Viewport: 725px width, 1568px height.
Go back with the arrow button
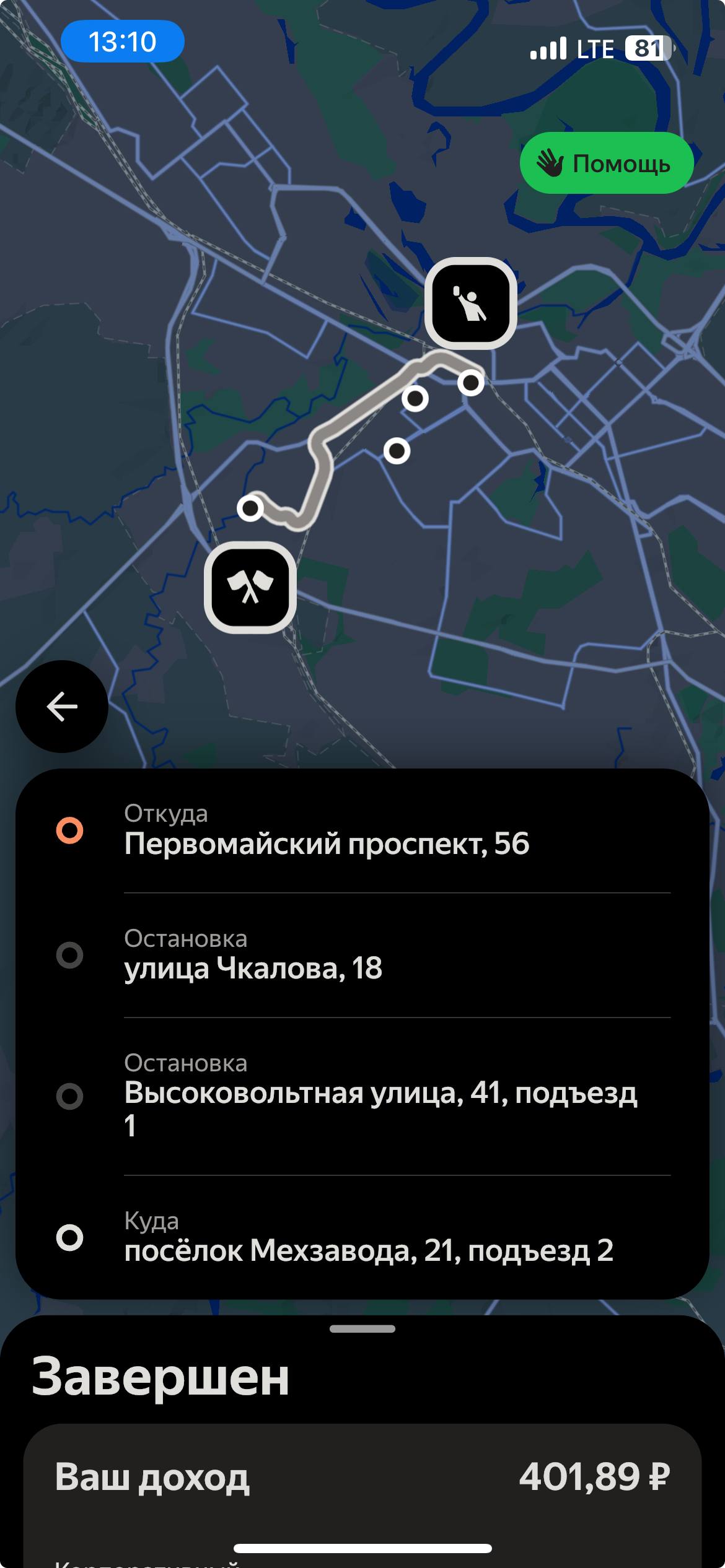click(x=62, y=707)
